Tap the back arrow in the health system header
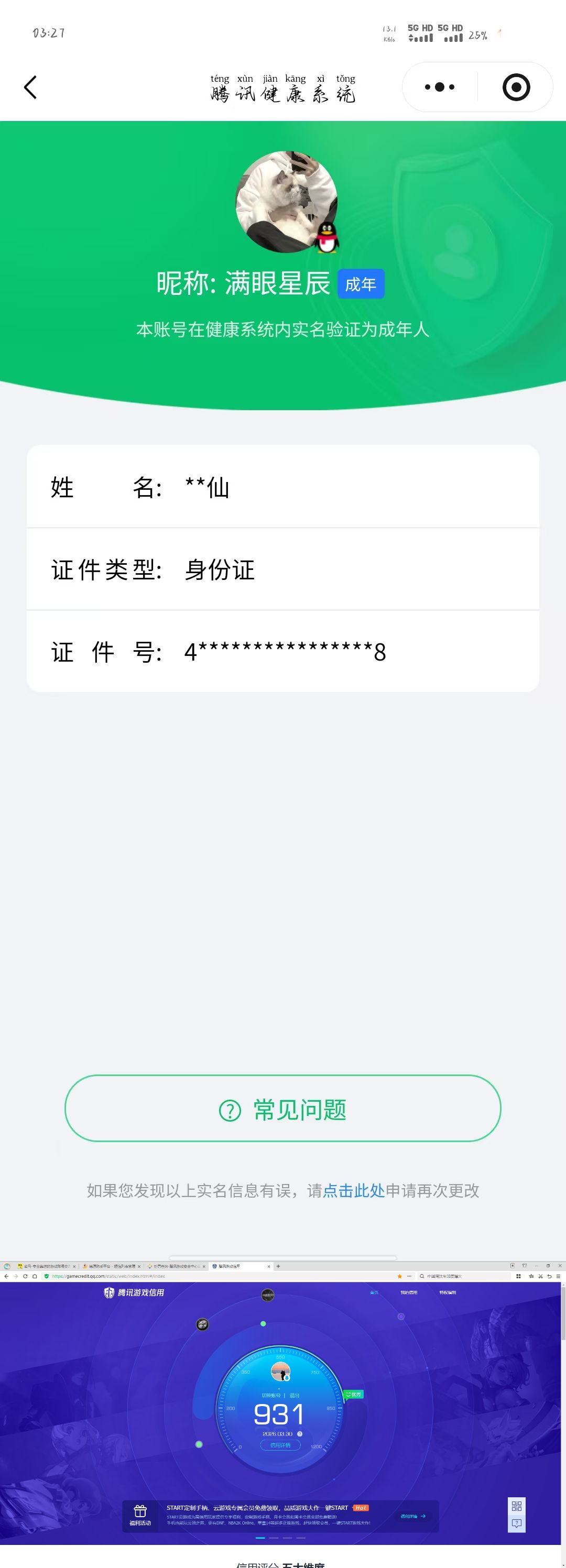566x1568 pixels. [x=31, y=86]
